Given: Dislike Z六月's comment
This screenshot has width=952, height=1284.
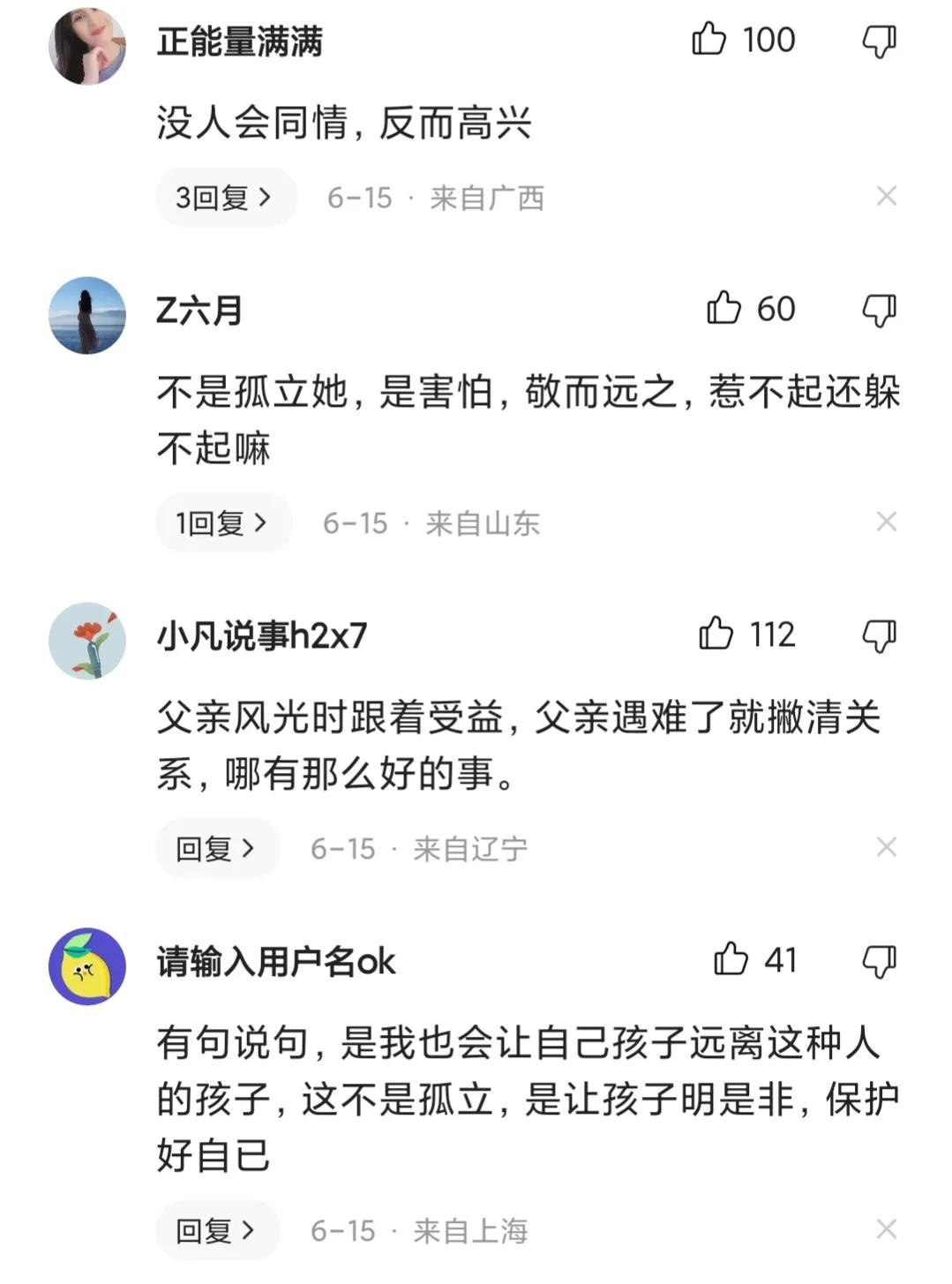Looking at the screenshot, I should [x=878, y=309].
